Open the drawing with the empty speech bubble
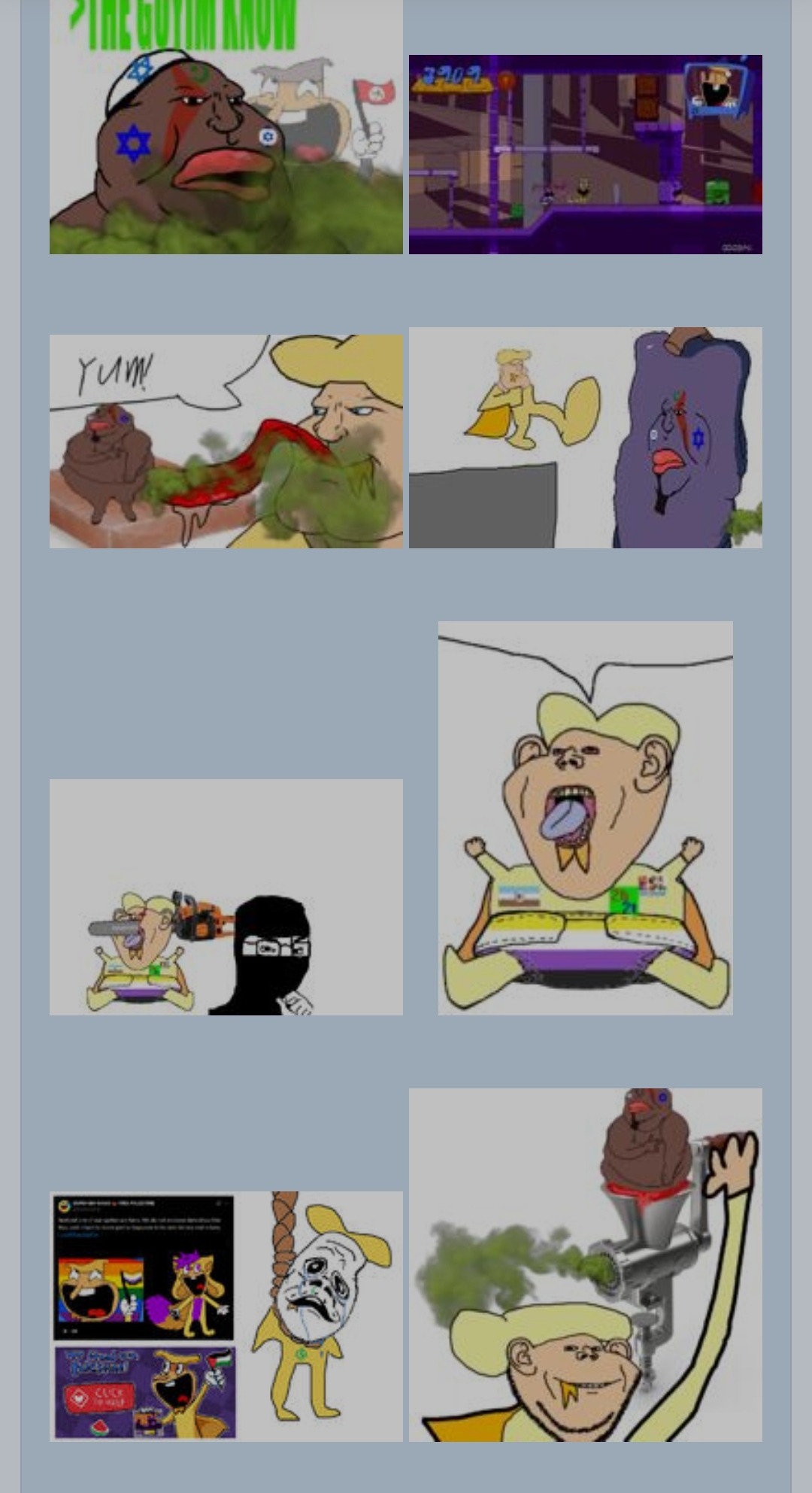 click(x=585, y=818)
